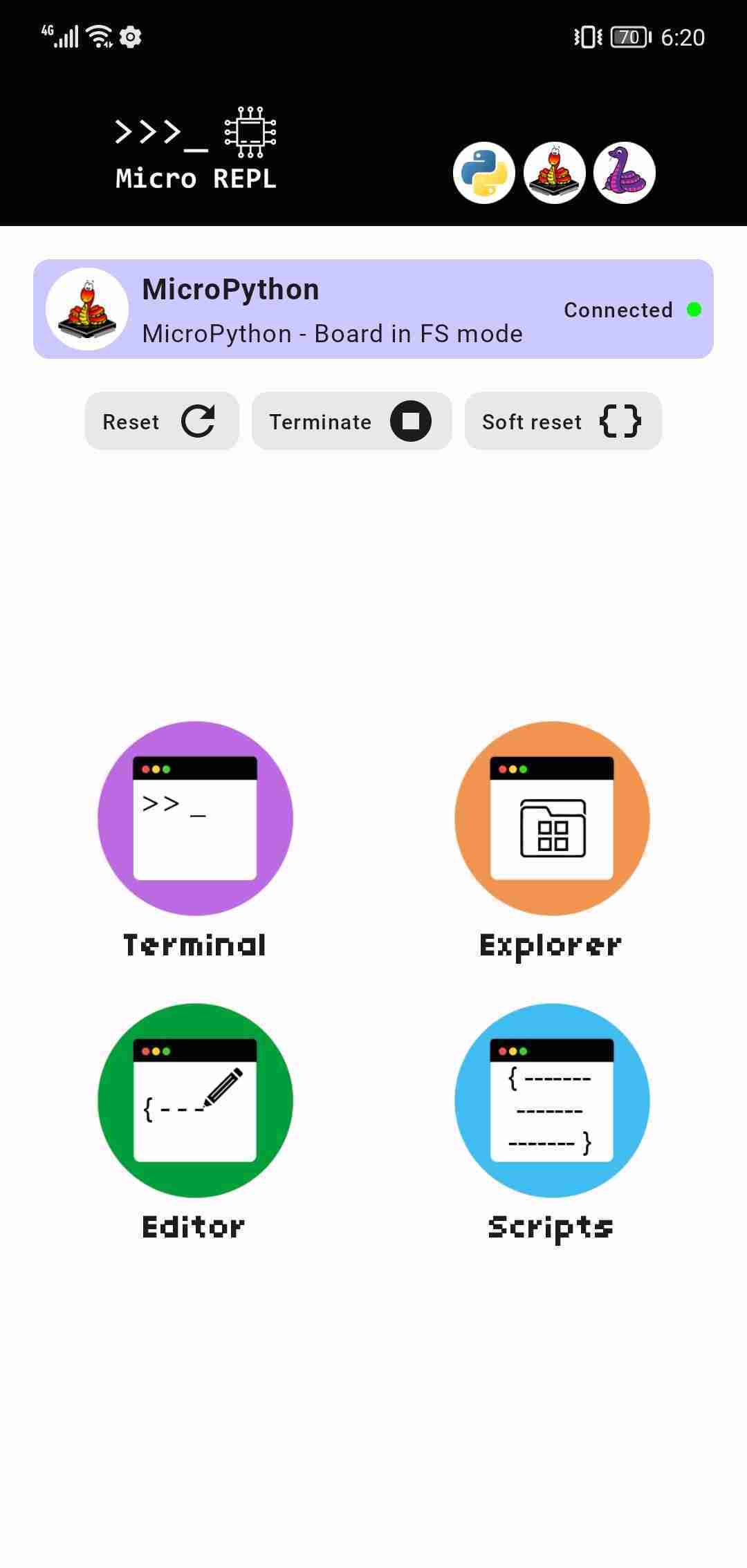
Task: Open the Terminal
Action: coord(195,819)
